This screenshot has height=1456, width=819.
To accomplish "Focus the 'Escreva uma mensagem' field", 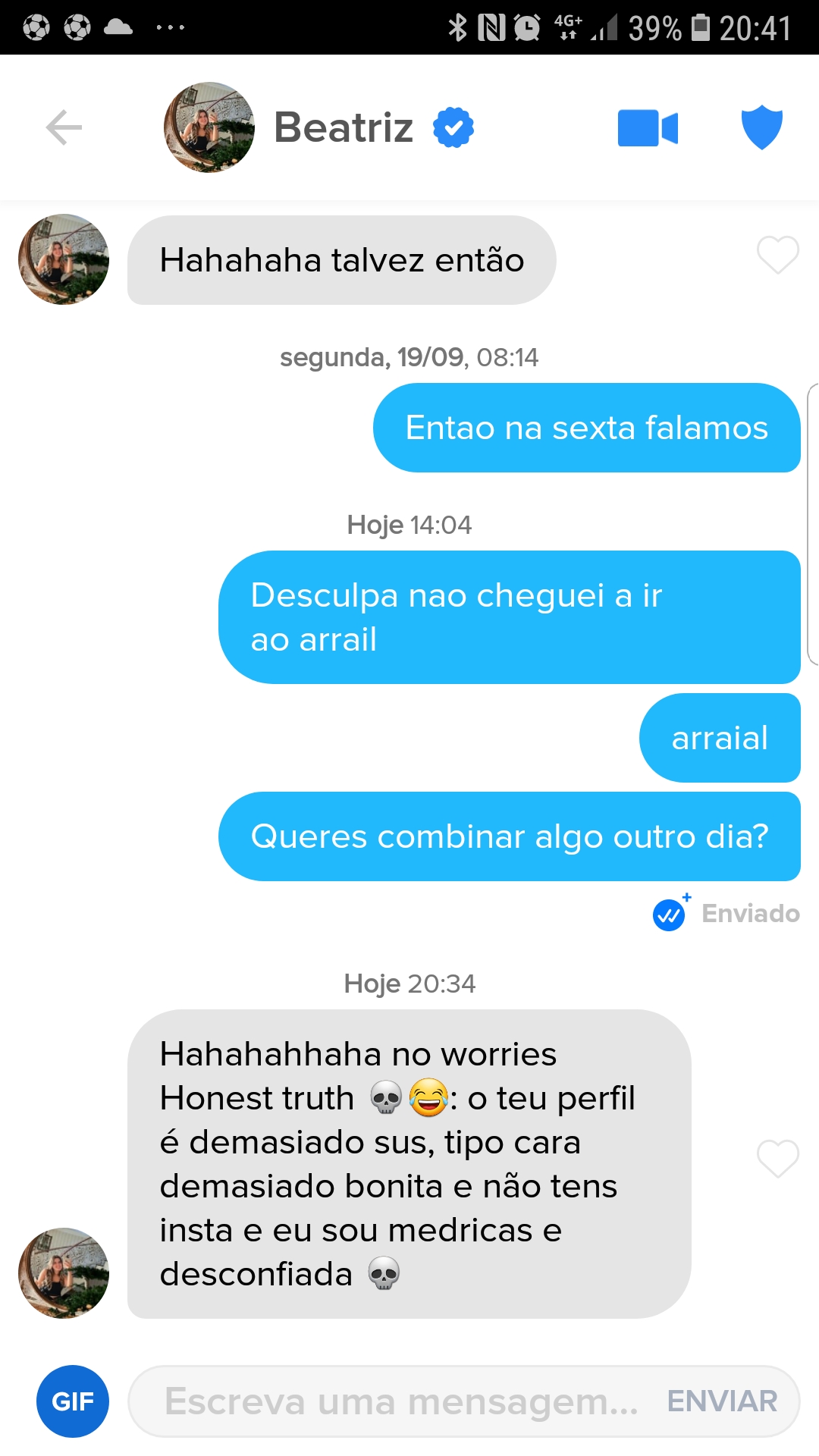I will pos(402,1401).
